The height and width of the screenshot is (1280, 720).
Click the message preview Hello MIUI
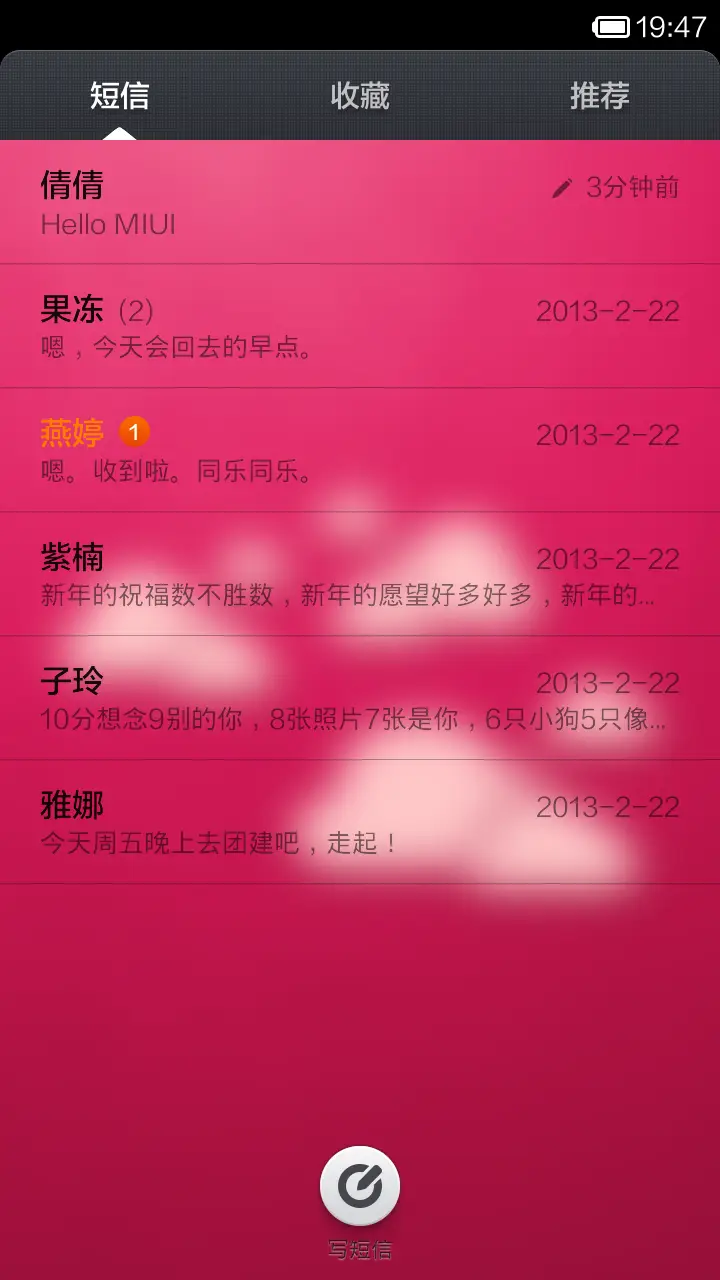[x=110, y=225]
